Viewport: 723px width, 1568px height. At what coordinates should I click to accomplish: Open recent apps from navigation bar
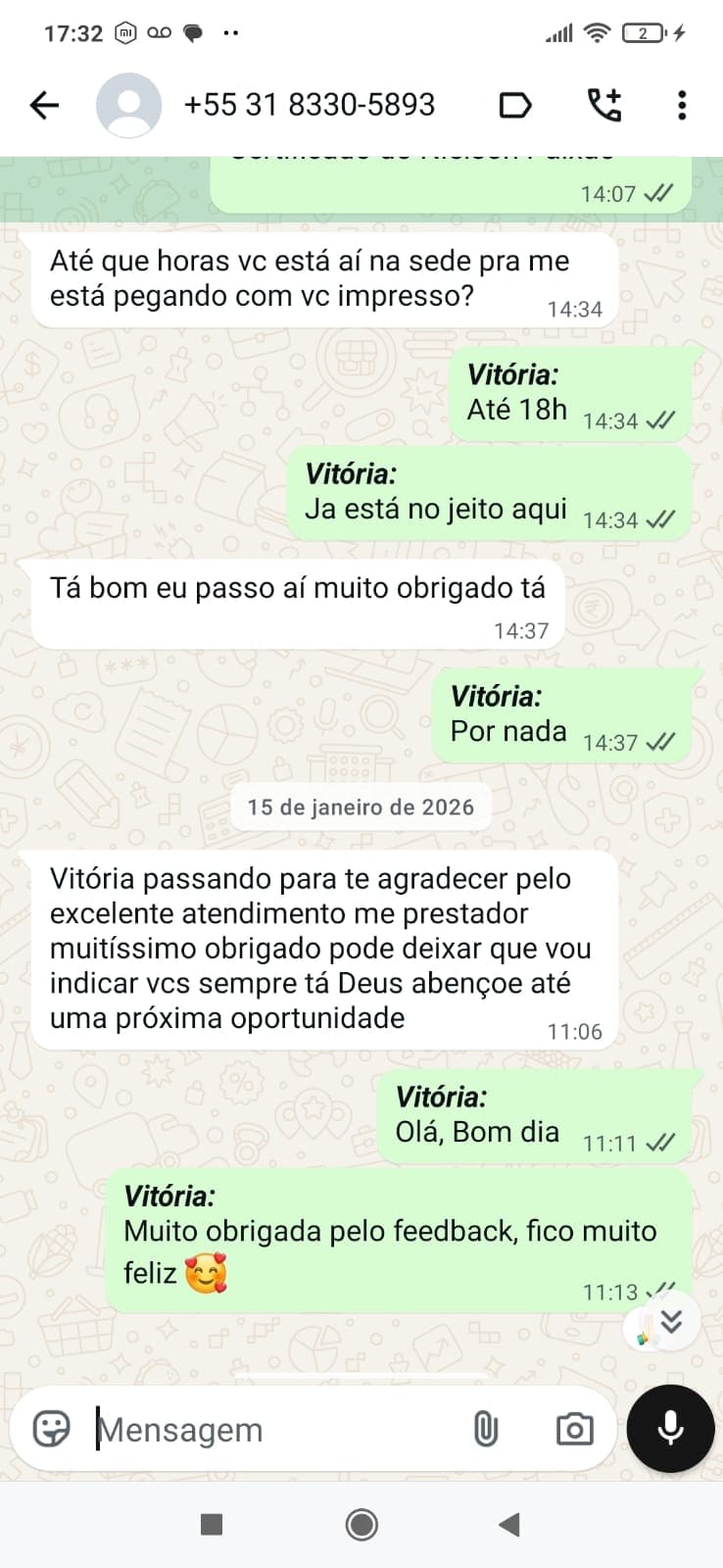pos(211,1524)
